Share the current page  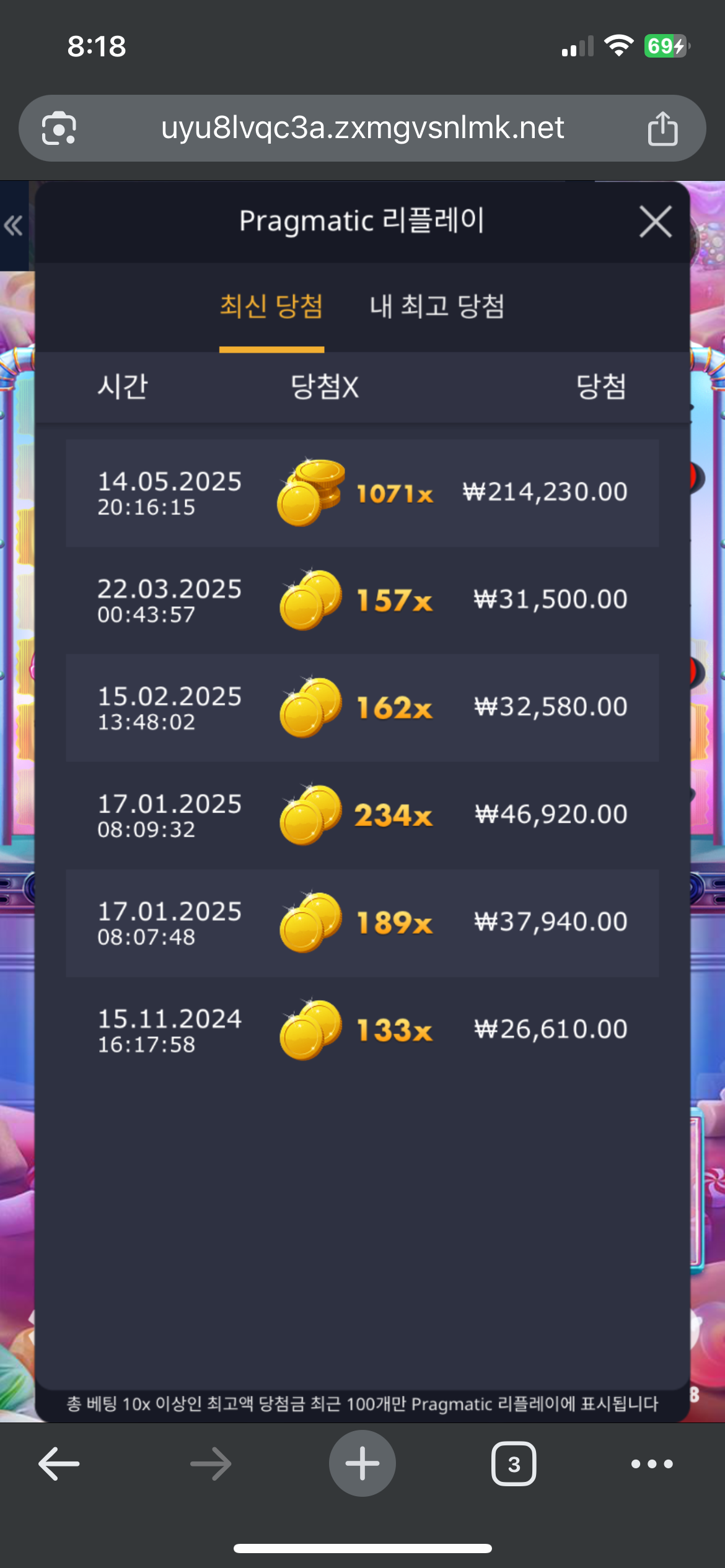pos(662,128)
